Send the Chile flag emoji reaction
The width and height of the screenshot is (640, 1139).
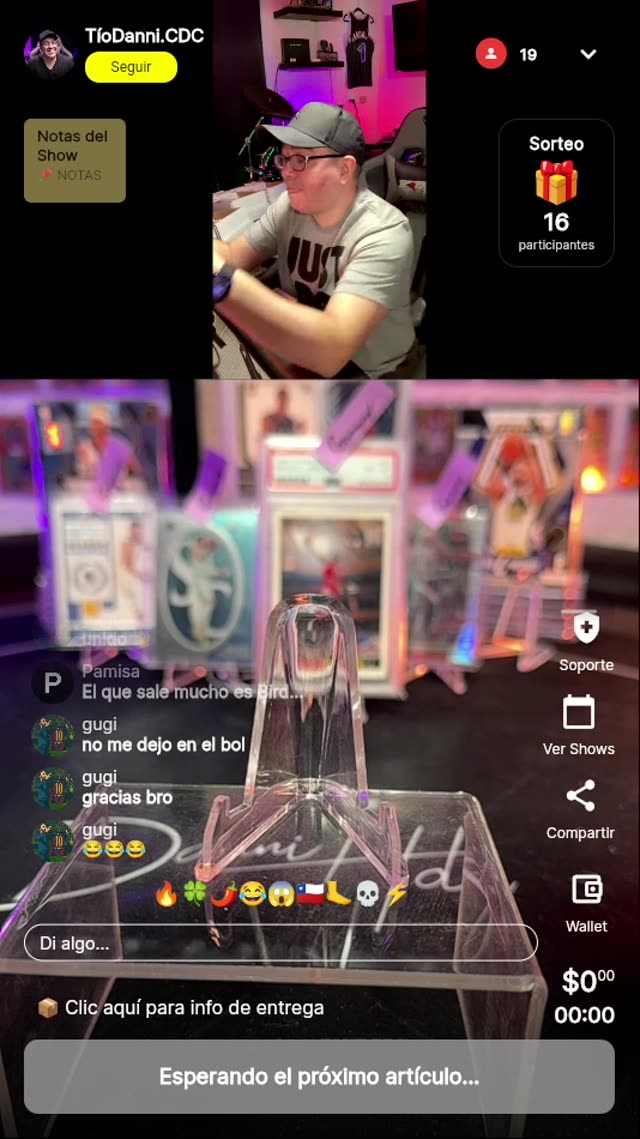coord(309,894)
